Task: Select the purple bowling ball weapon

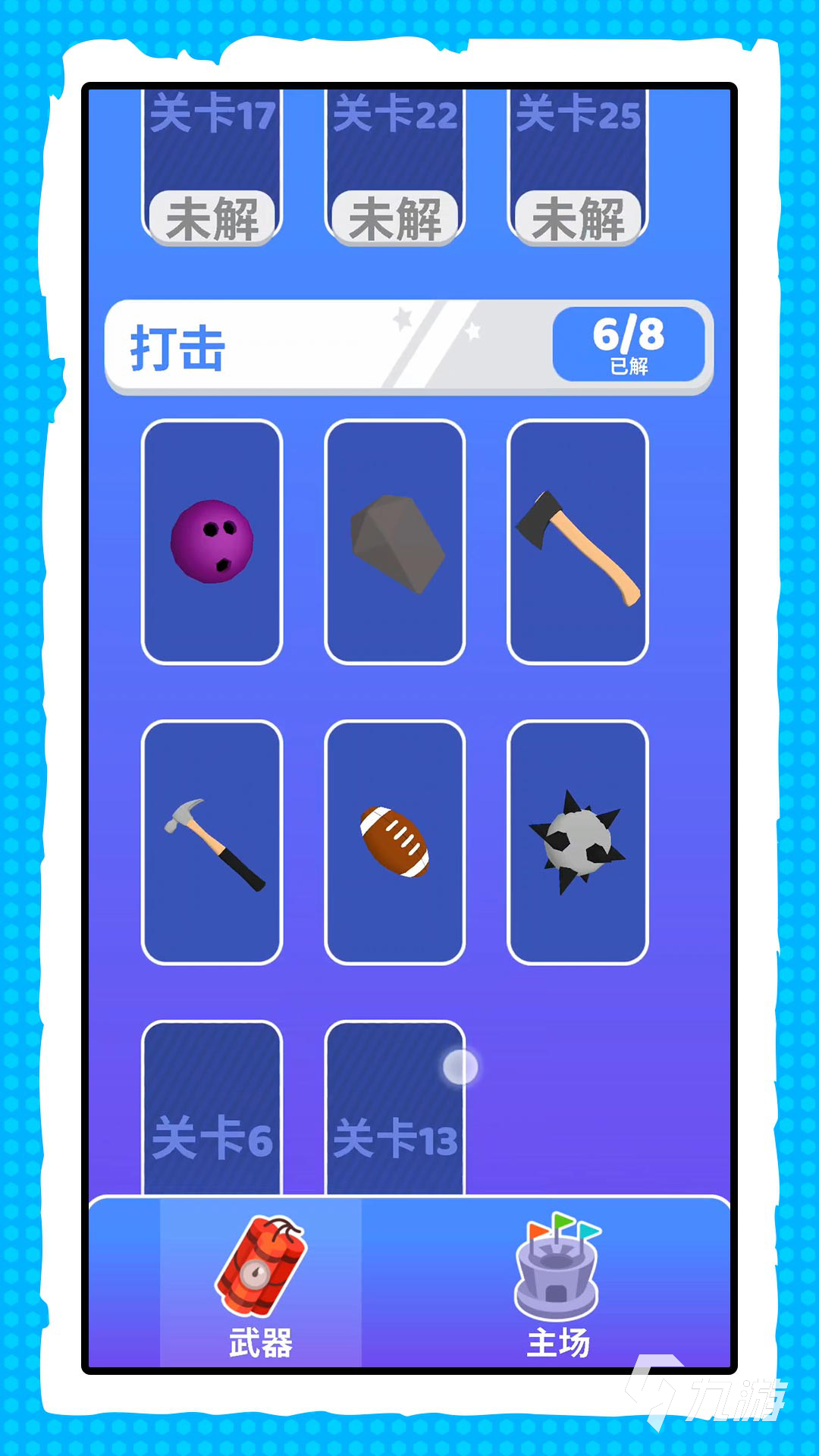Action: [212, 541]
